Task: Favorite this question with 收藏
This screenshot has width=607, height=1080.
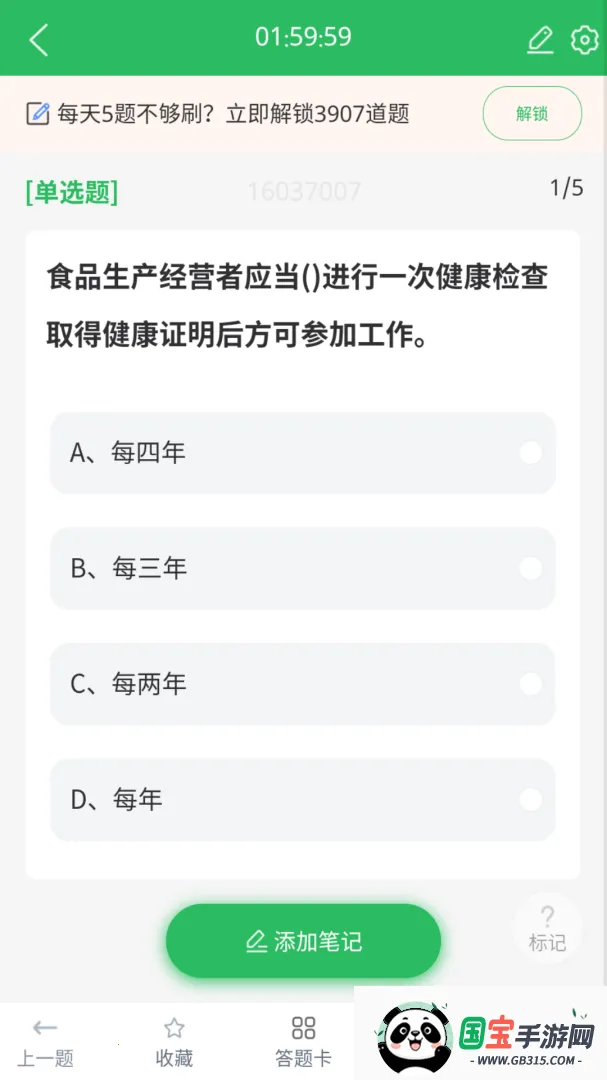Action: tap(174, 1041)
